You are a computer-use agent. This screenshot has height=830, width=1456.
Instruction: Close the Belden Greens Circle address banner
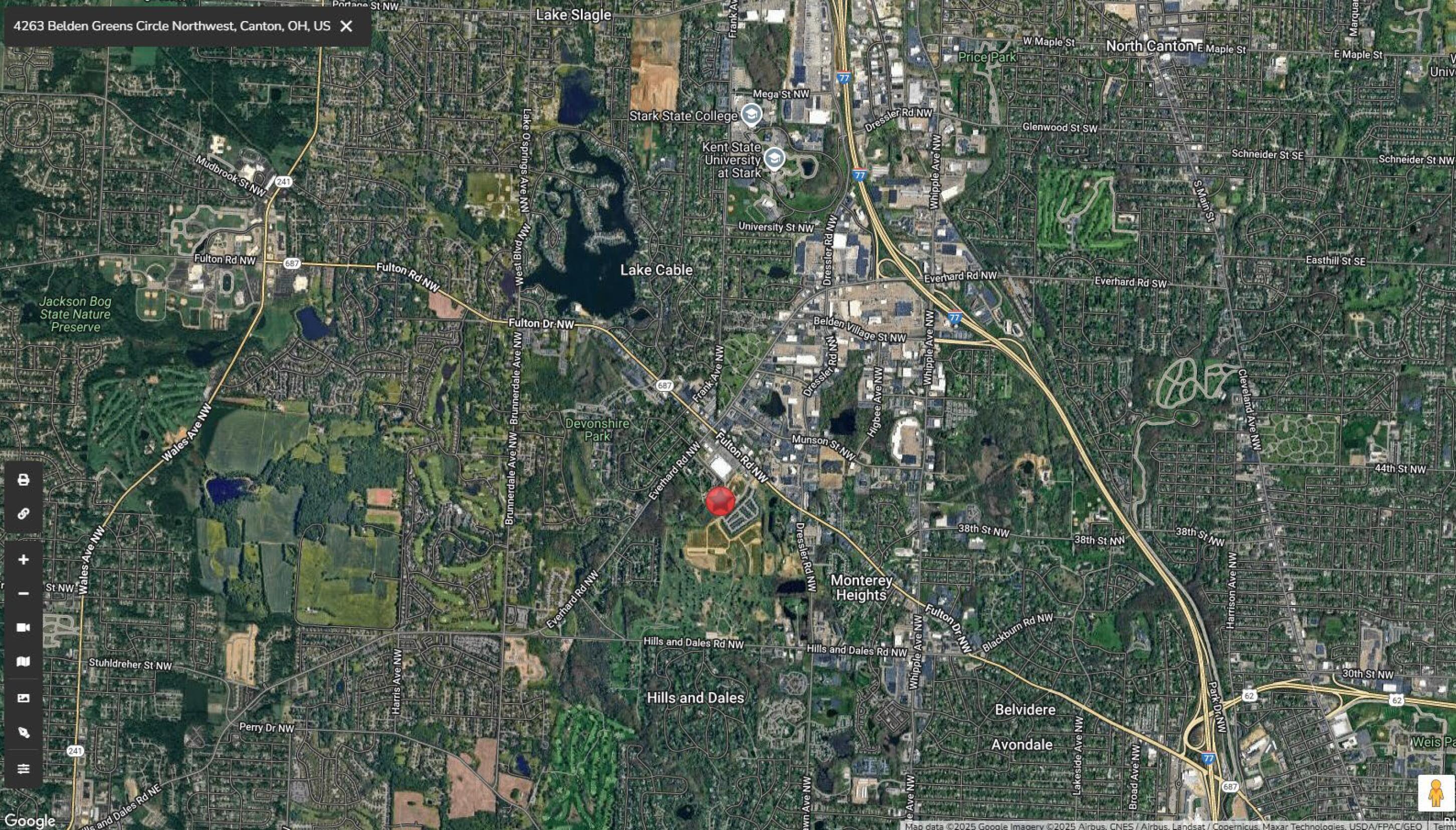coord(346,26)
